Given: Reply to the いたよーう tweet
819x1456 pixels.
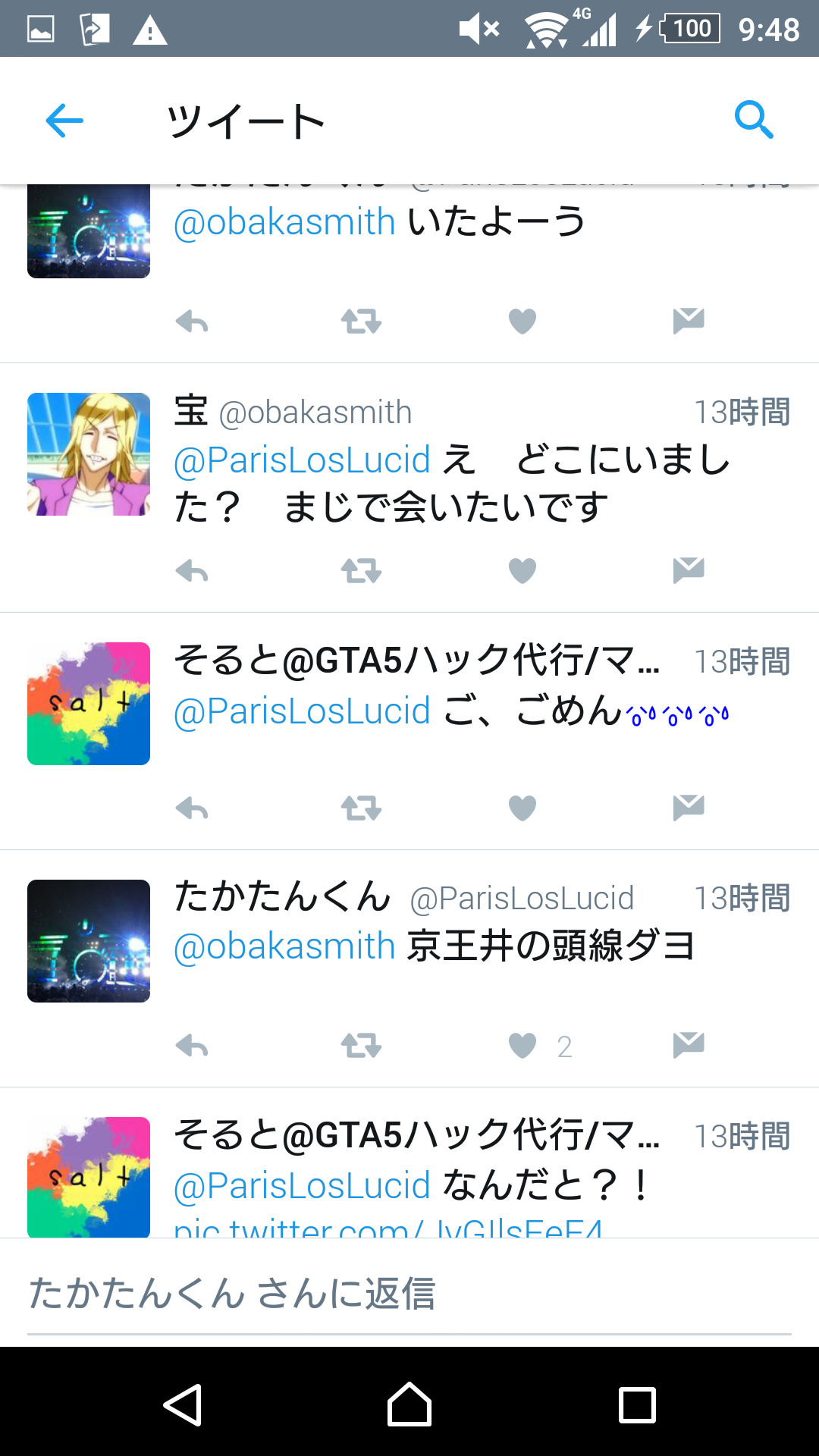Looking at the screenshot, I should pos(191,322).
